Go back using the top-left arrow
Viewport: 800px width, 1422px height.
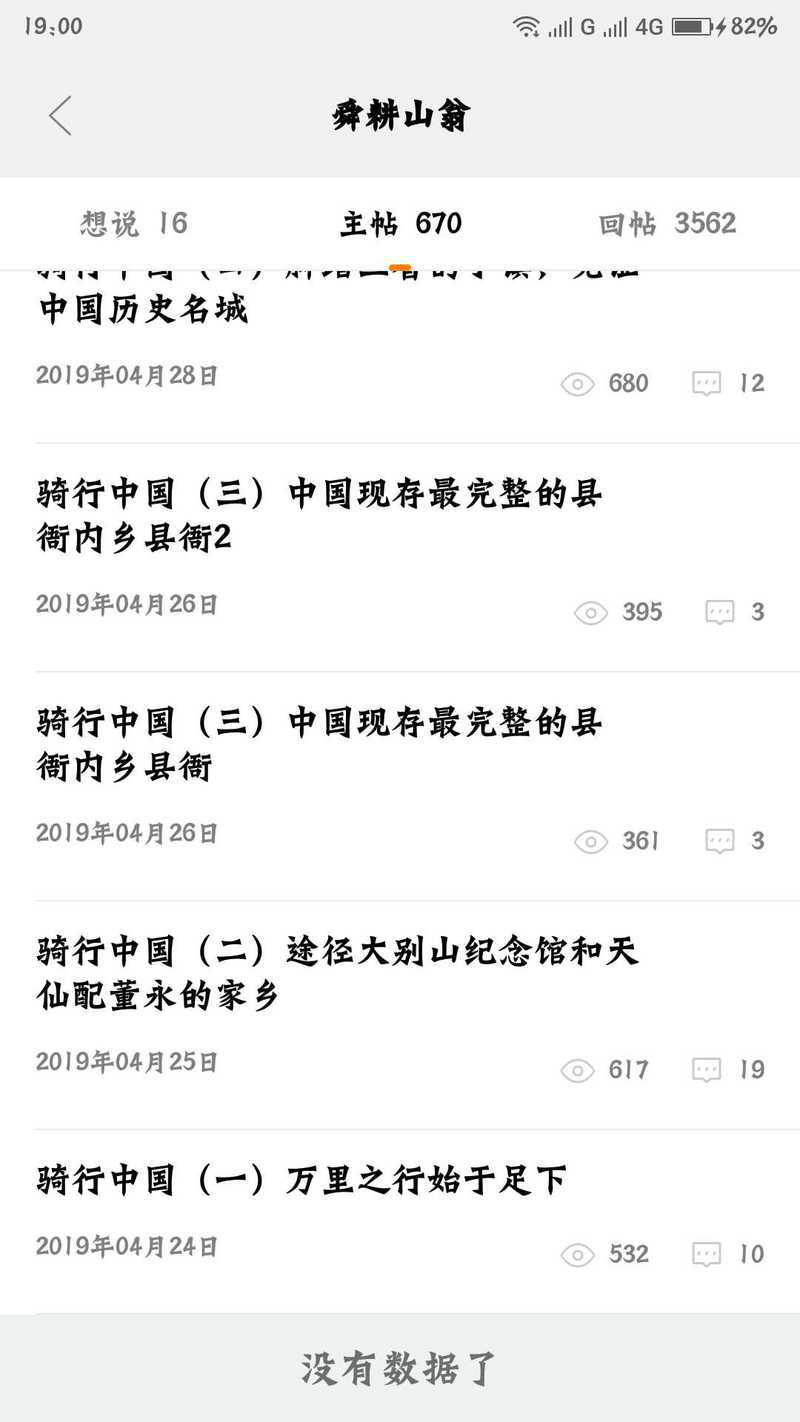60,116
